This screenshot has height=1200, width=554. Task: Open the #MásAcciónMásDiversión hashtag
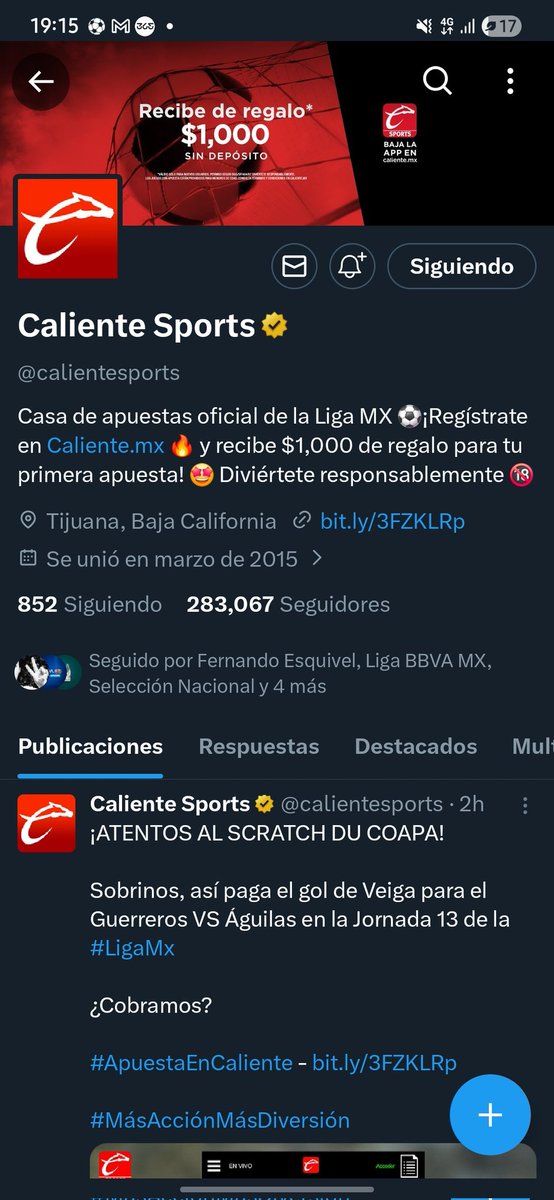[220, 1120]
